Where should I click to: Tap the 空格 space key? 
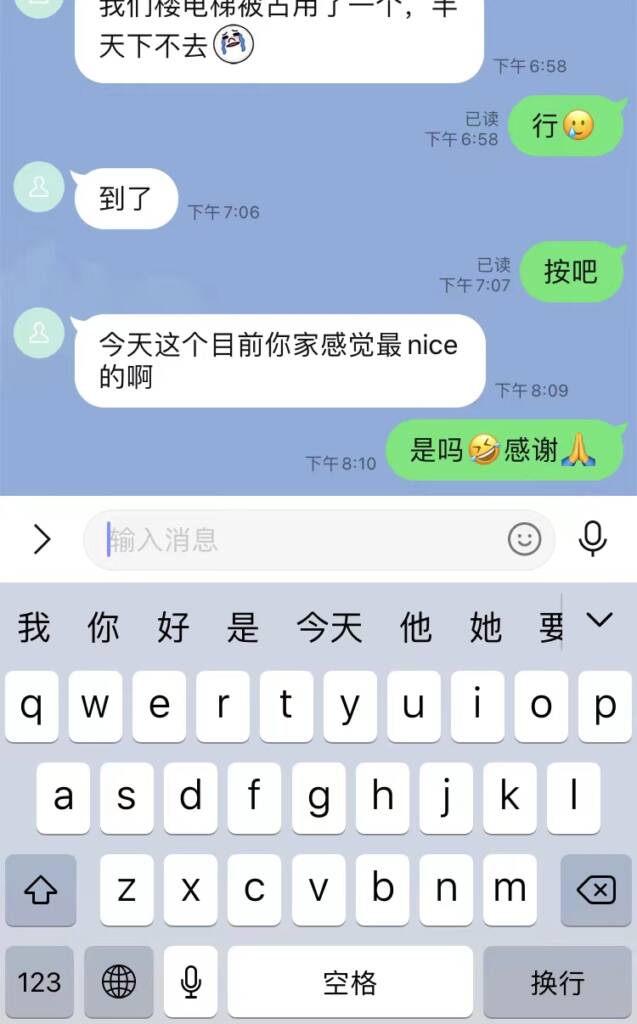click(350, 982)
